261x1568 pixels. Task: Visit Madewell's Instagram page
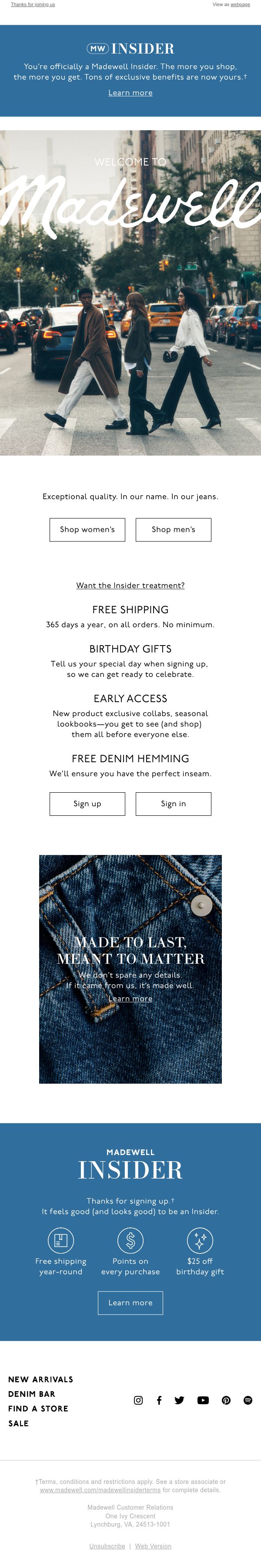click(138, 1400)
